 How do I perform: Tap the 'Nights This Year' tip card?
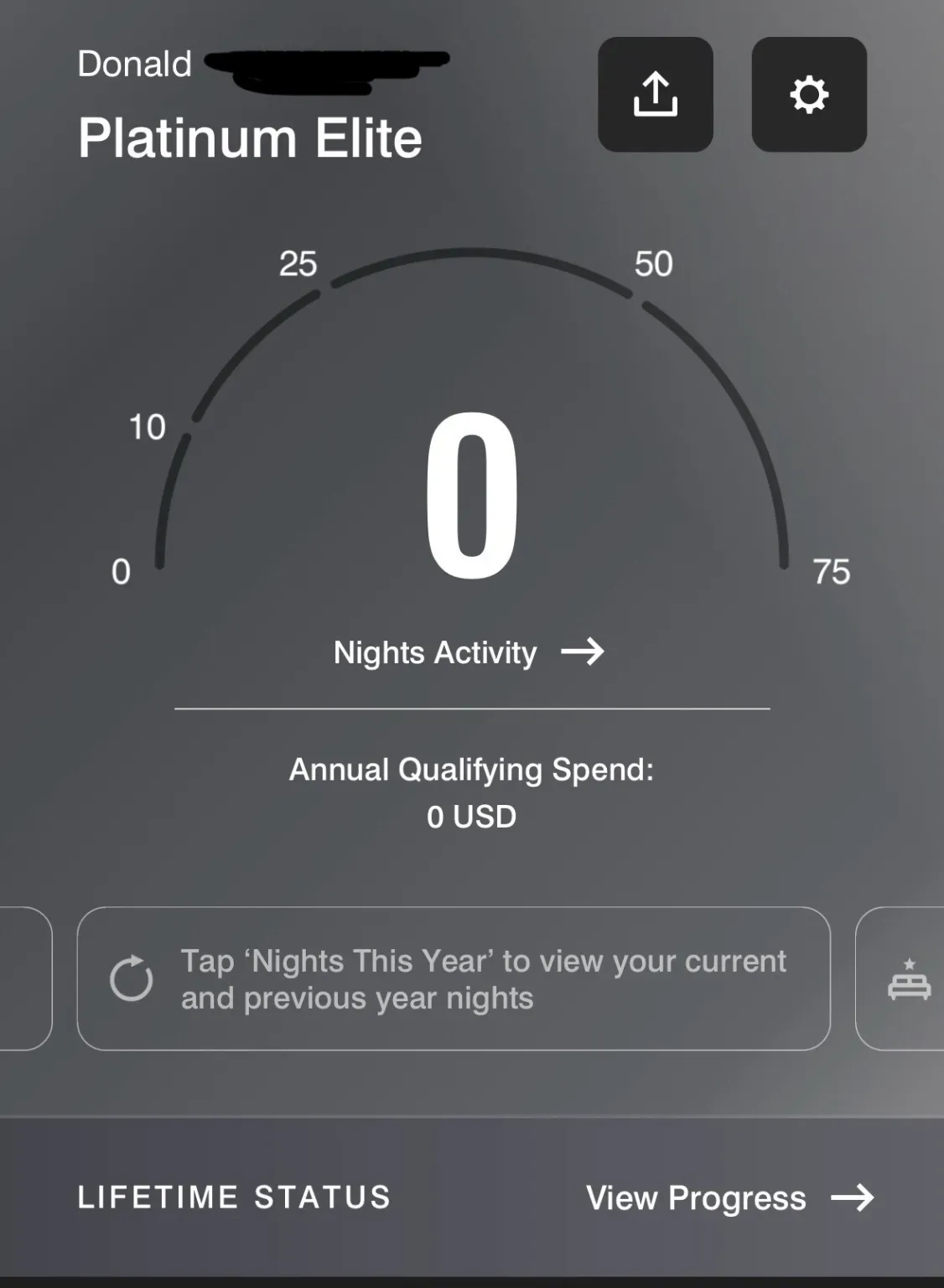[454, 979]
